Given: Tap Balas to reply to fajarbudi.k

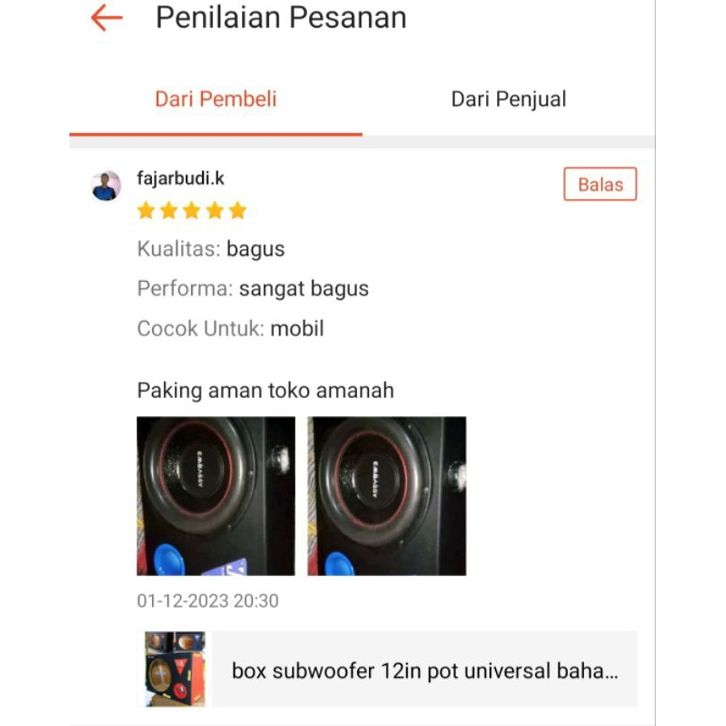Looking at the screenshot, I should pos(600,184).
